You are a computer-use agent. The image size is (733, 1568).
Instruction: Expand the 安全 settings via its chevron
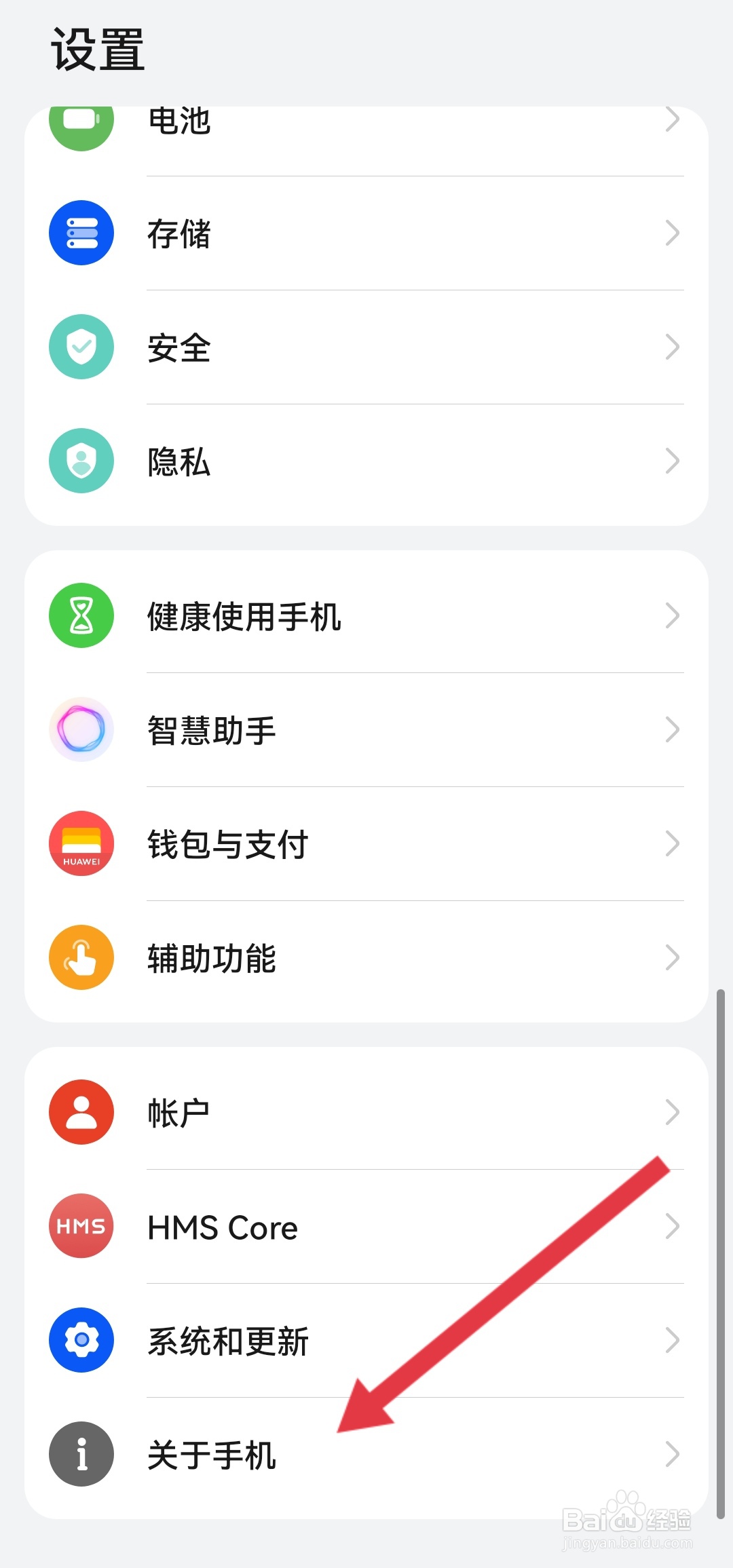tap(673, 347)
